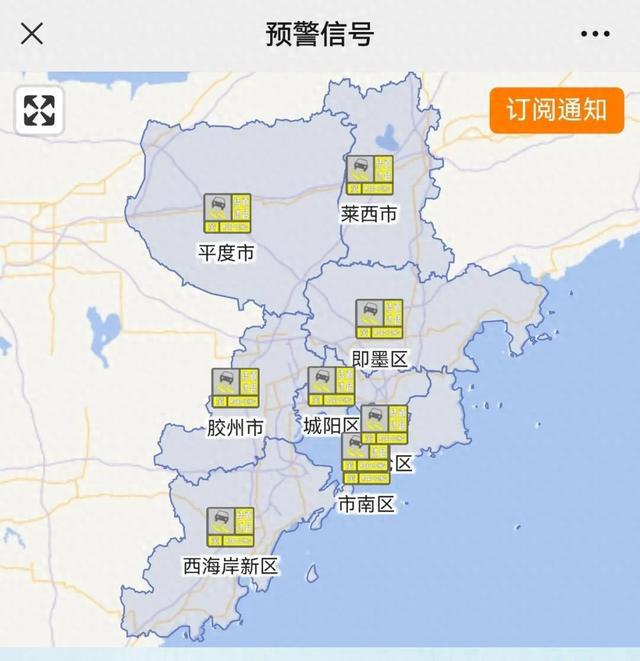
Task: Tap the 订阅通知 button
Action: pyautogui.click(x=556, y=110)
